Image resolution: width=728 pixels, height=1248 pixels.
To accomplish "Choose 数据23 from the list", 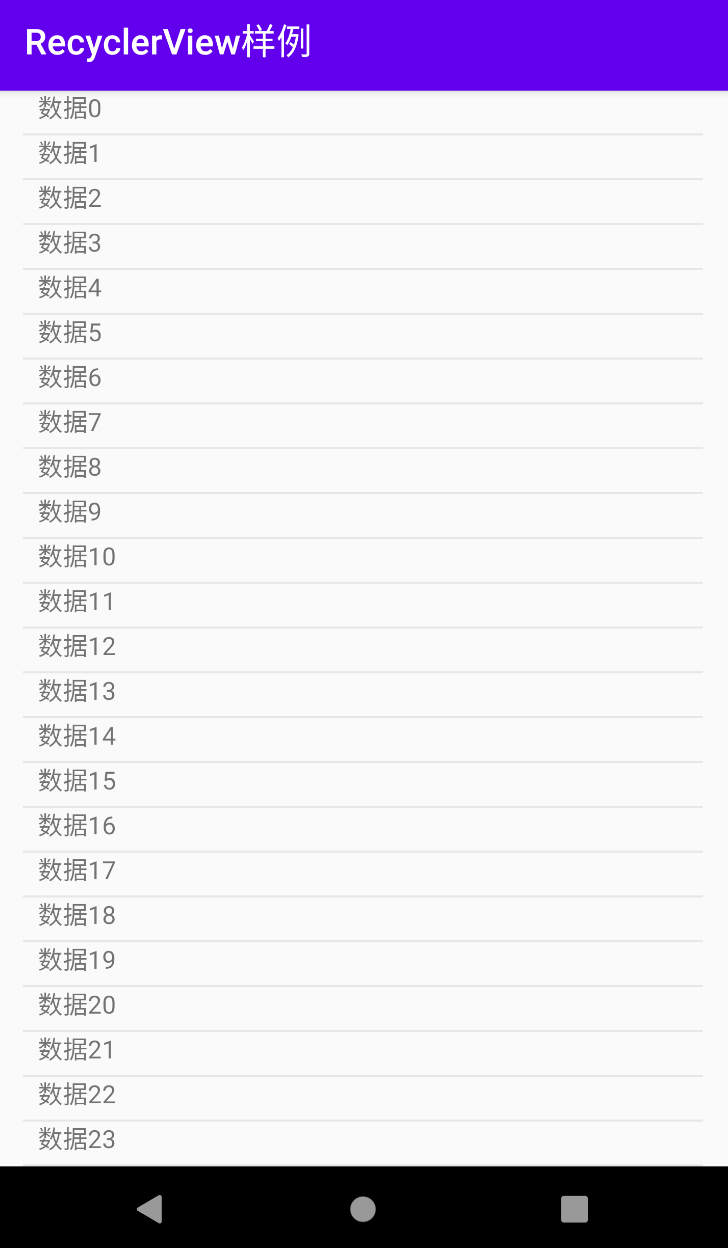I will pos(363,1143).
